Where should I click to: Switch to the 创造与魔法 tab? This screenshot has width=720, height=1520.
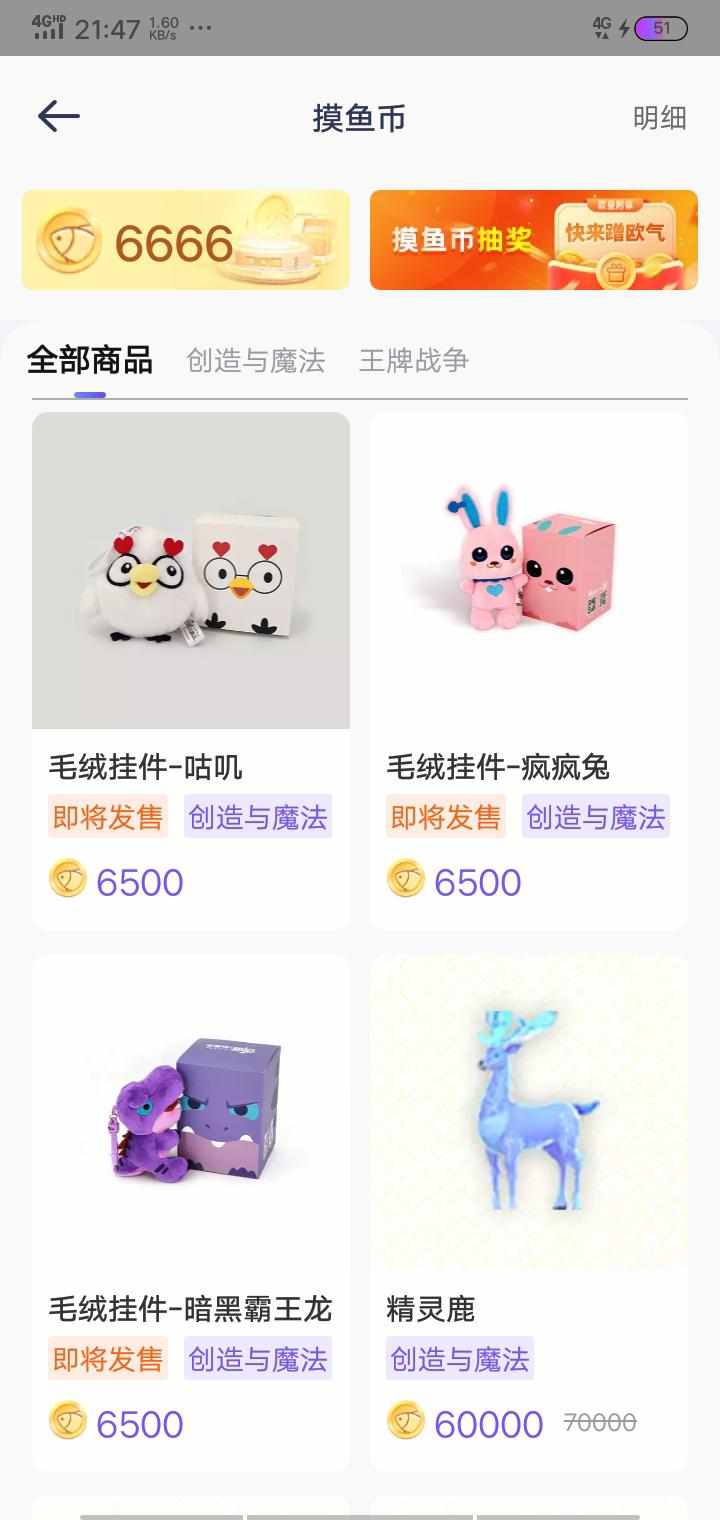[256, 360]
